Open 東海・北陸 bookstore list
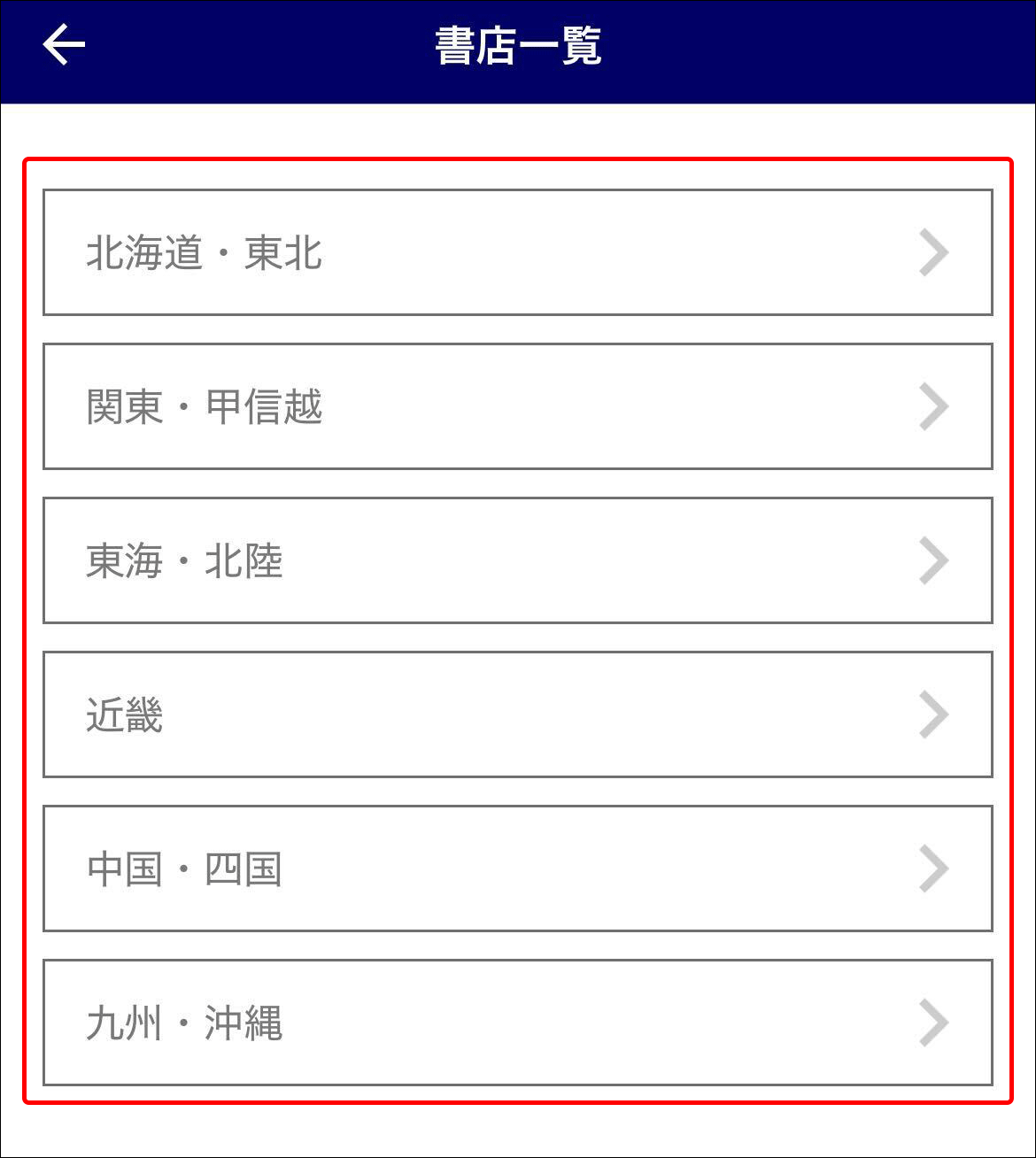 [517, 560]
